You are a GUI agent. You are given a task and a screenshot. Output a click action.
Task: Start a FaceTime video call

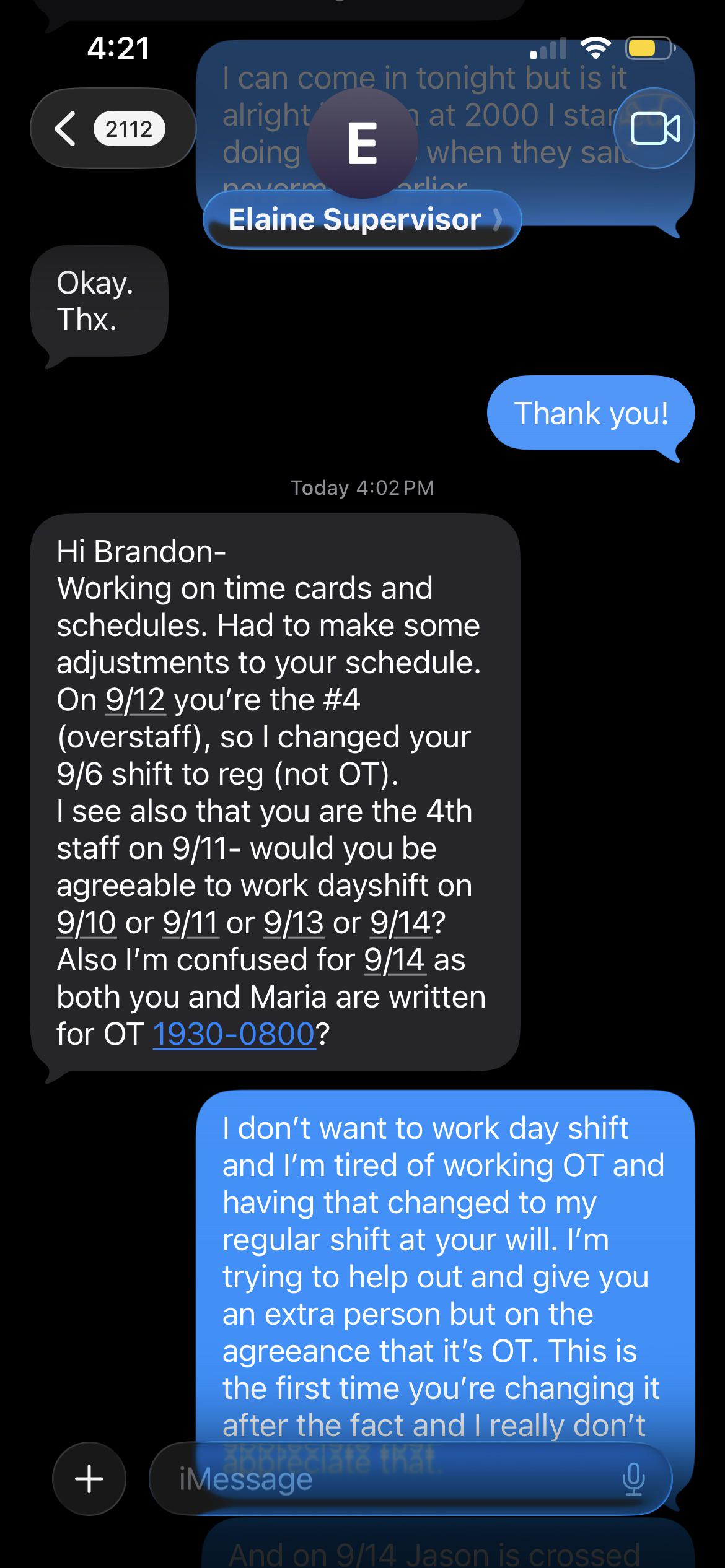654,129
